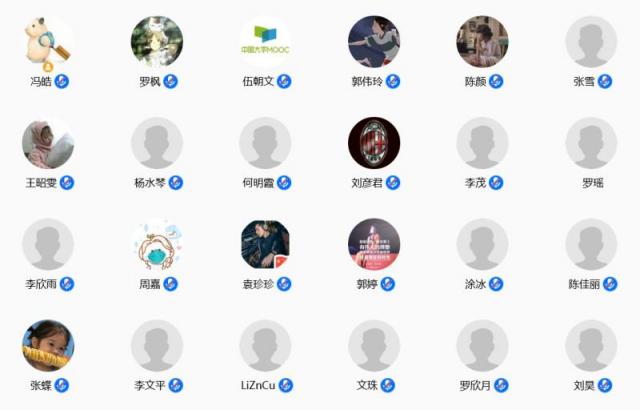This screenshot has width=640, height=410.
Task: Select 伍朝文 with the MOOC avatar
Action: [265, 41]
